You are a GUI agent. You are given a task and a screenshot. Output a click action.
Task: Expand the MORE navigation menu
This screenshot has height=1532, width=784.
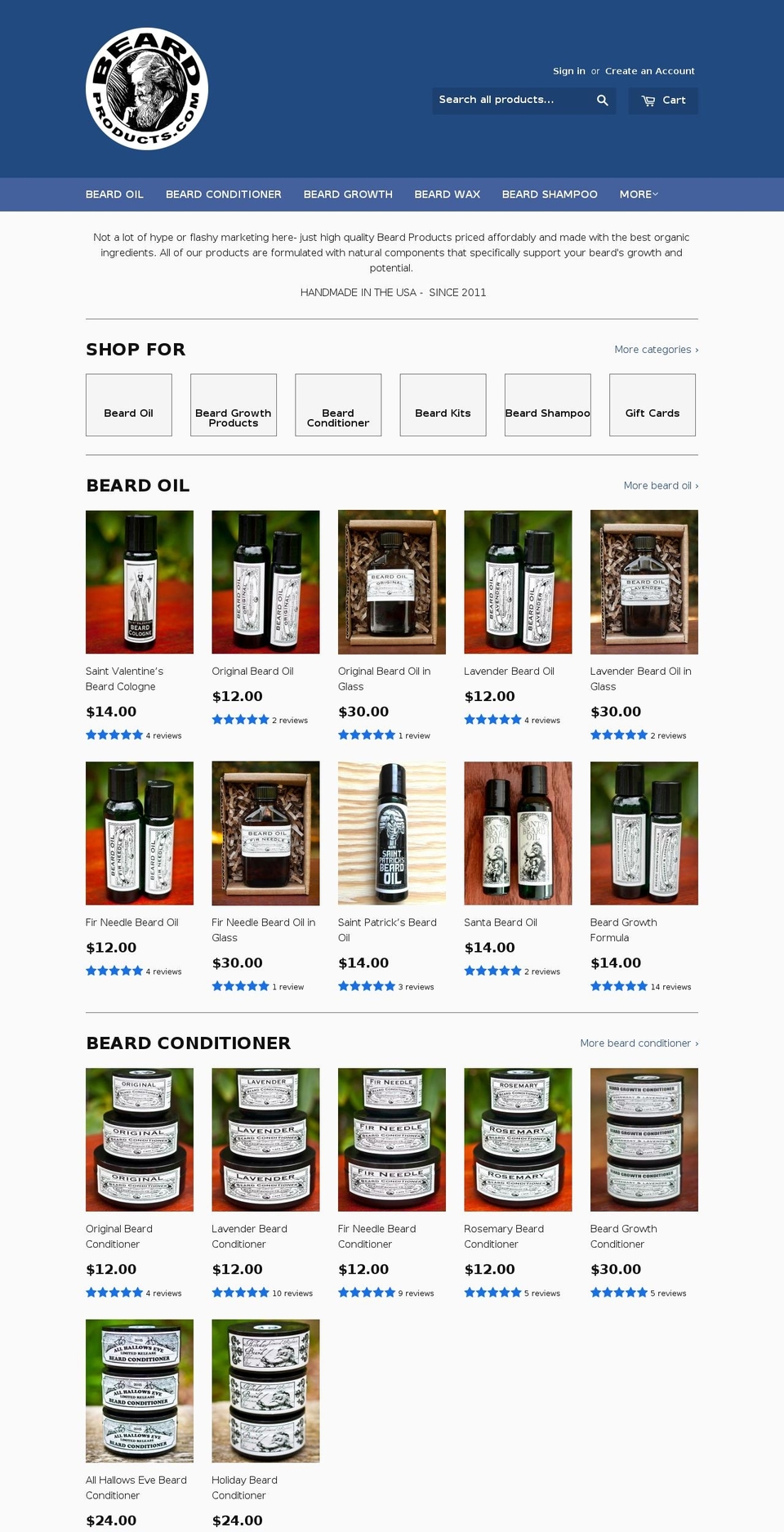[x=638, y=194]
